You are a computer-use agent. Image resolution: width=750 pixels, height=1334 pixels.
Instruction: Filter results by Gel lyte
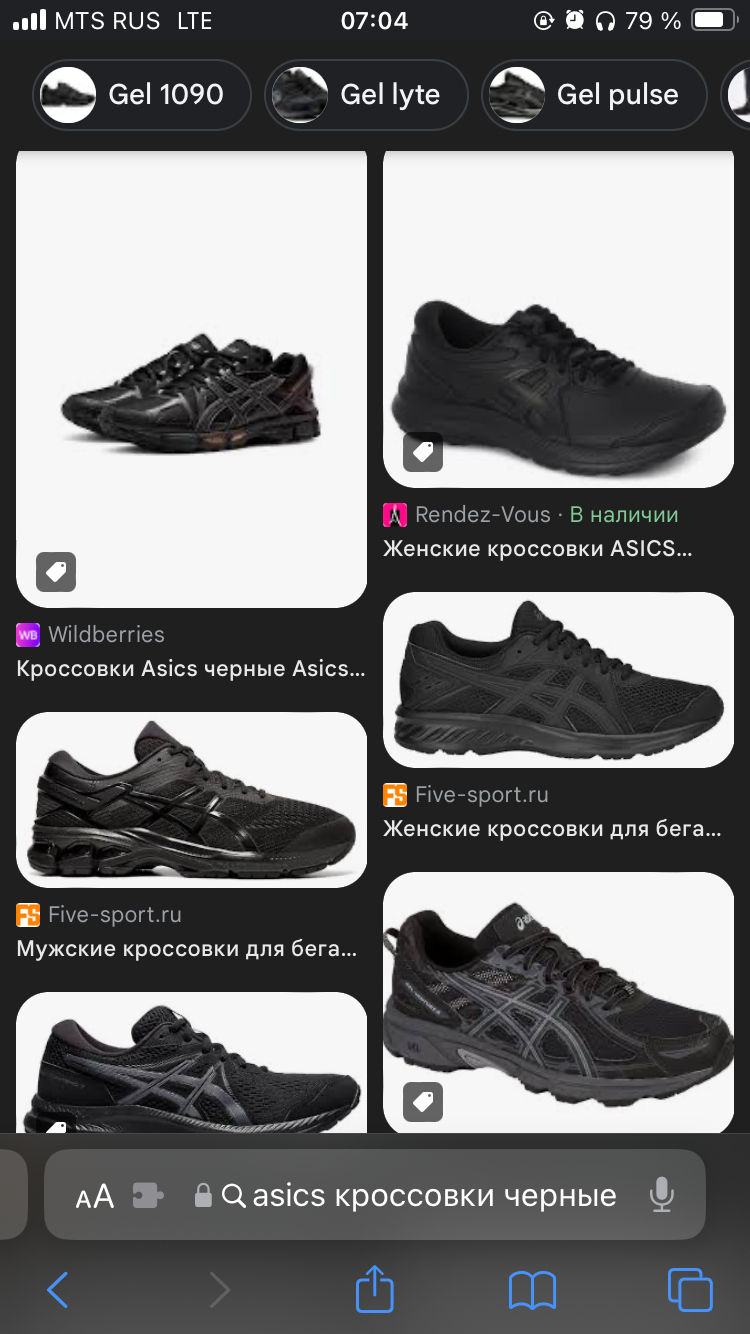click(x=366, y=95)
